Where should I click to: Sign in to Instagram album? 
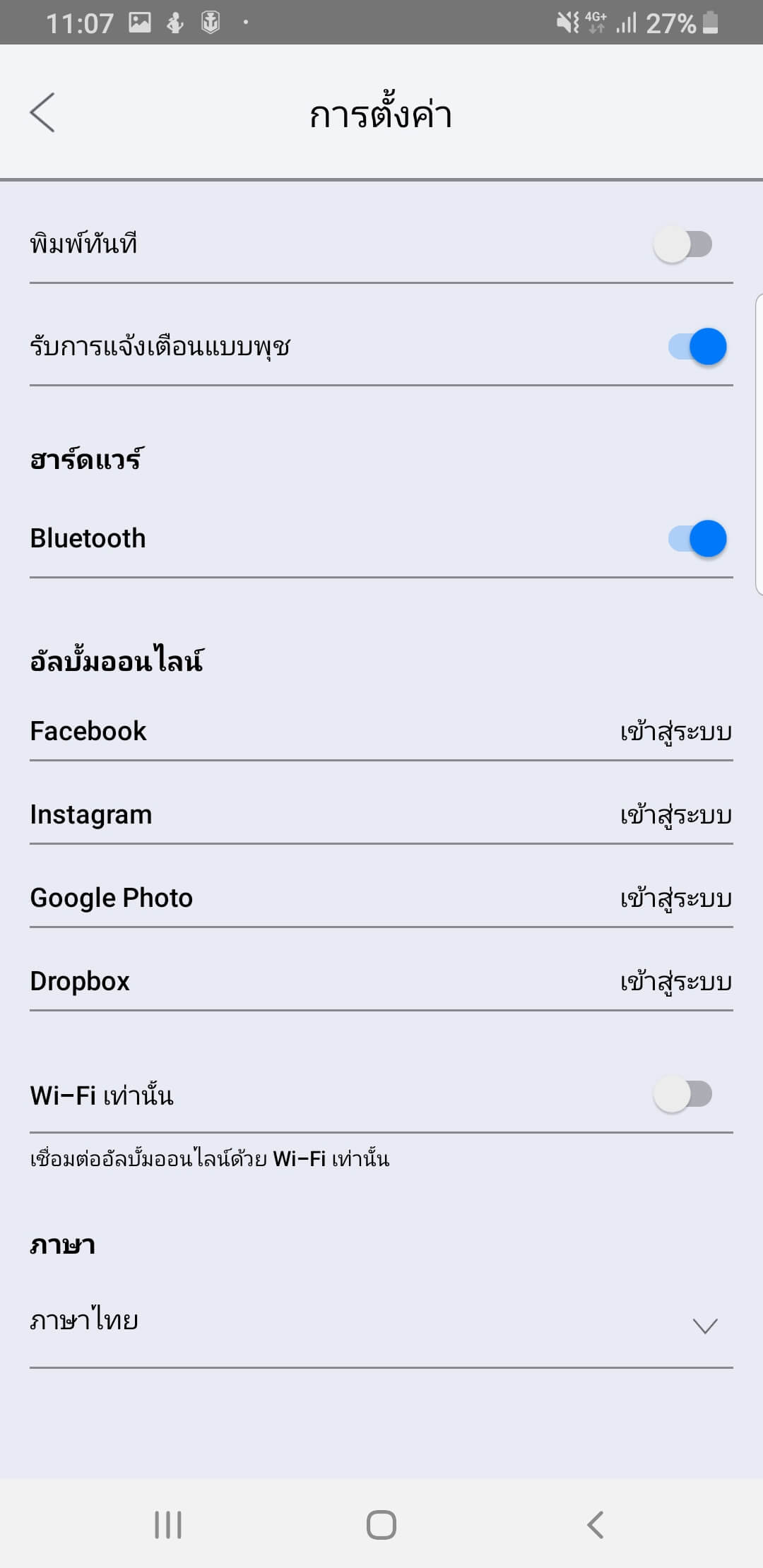pos(675,815)
